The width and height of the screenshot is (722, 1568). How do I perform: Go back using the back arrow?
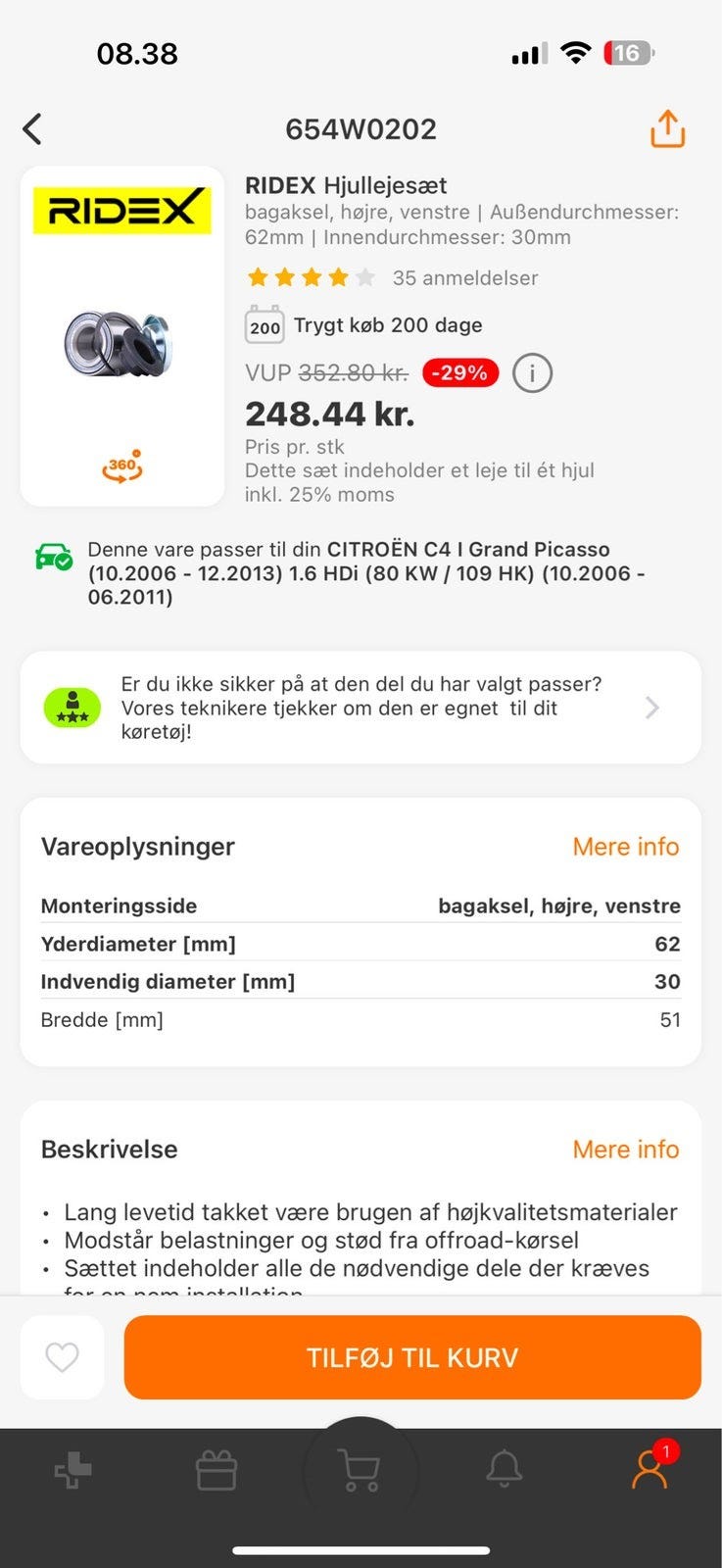[31, 128]
